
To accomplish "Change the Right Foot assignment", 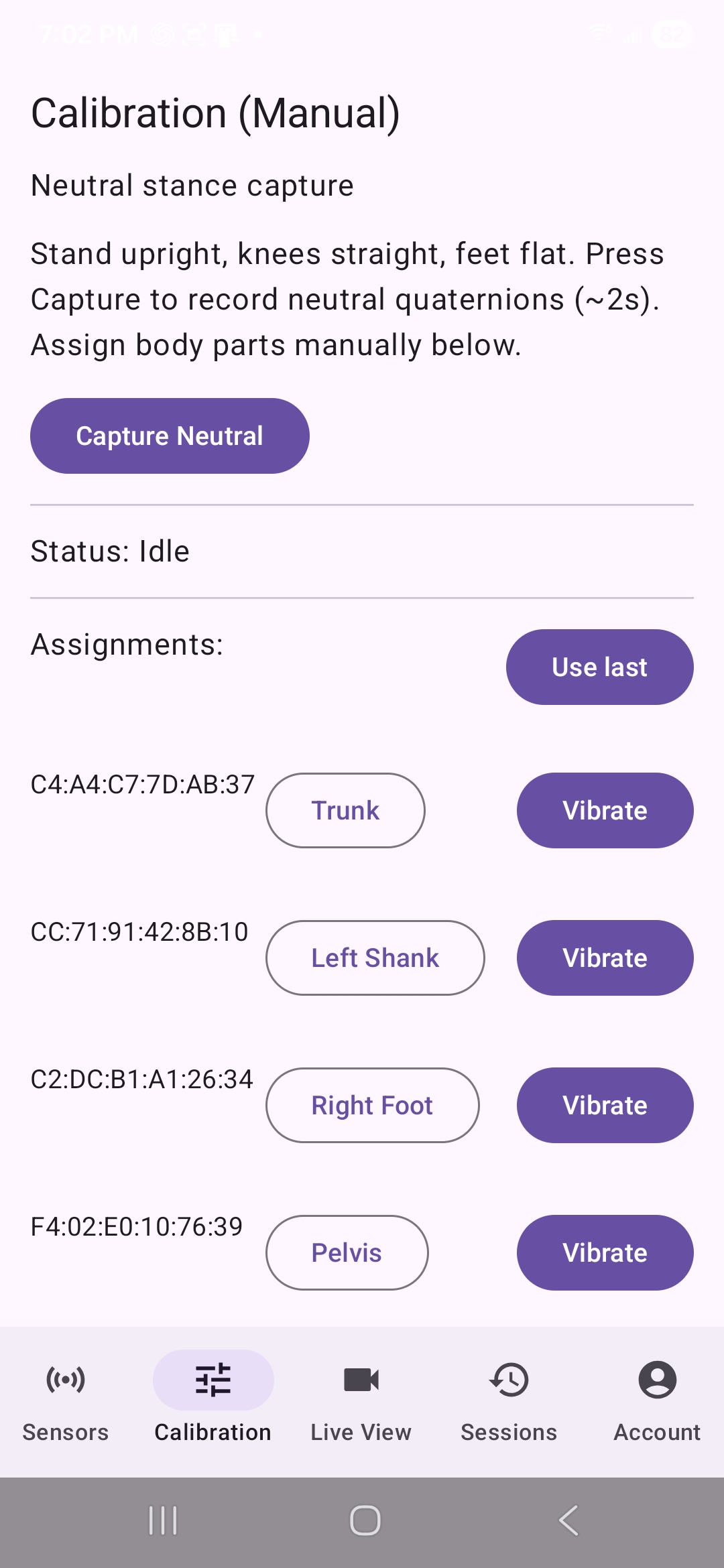I will tap(372, 1106).
